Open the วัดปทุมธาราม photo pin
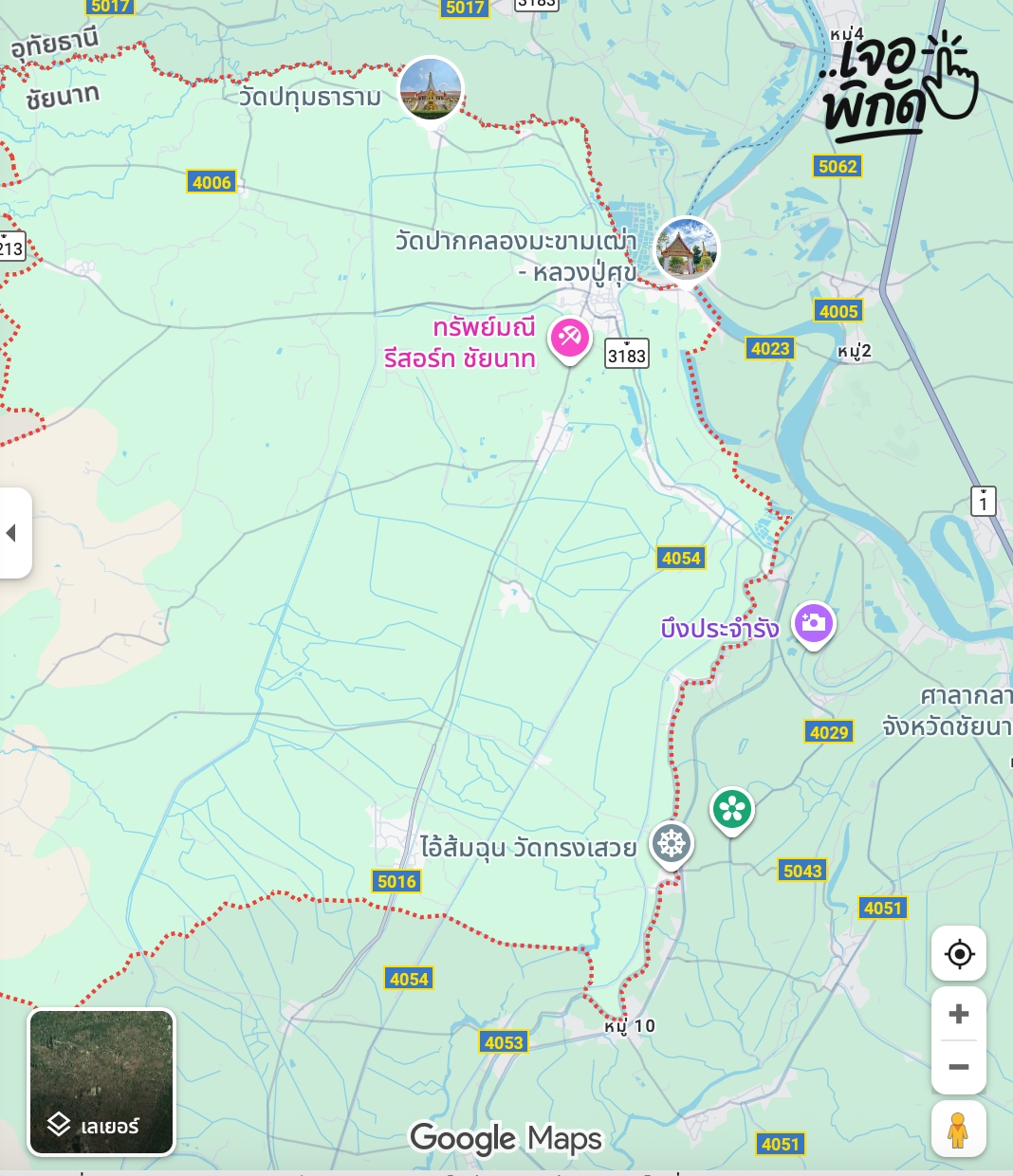Viewport: 1013px width, 1176px height. (x=431, y=90)
